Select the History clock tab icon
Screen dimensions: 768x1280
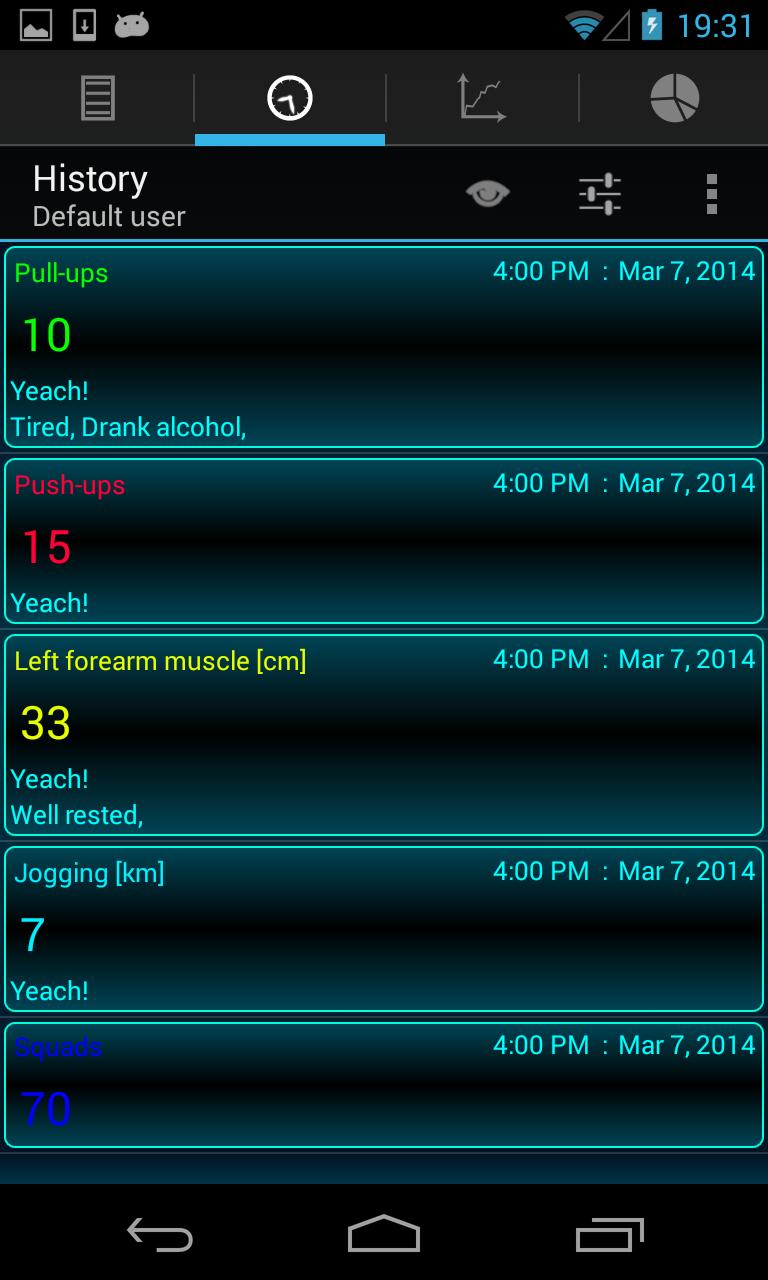[x=289, y=97]
